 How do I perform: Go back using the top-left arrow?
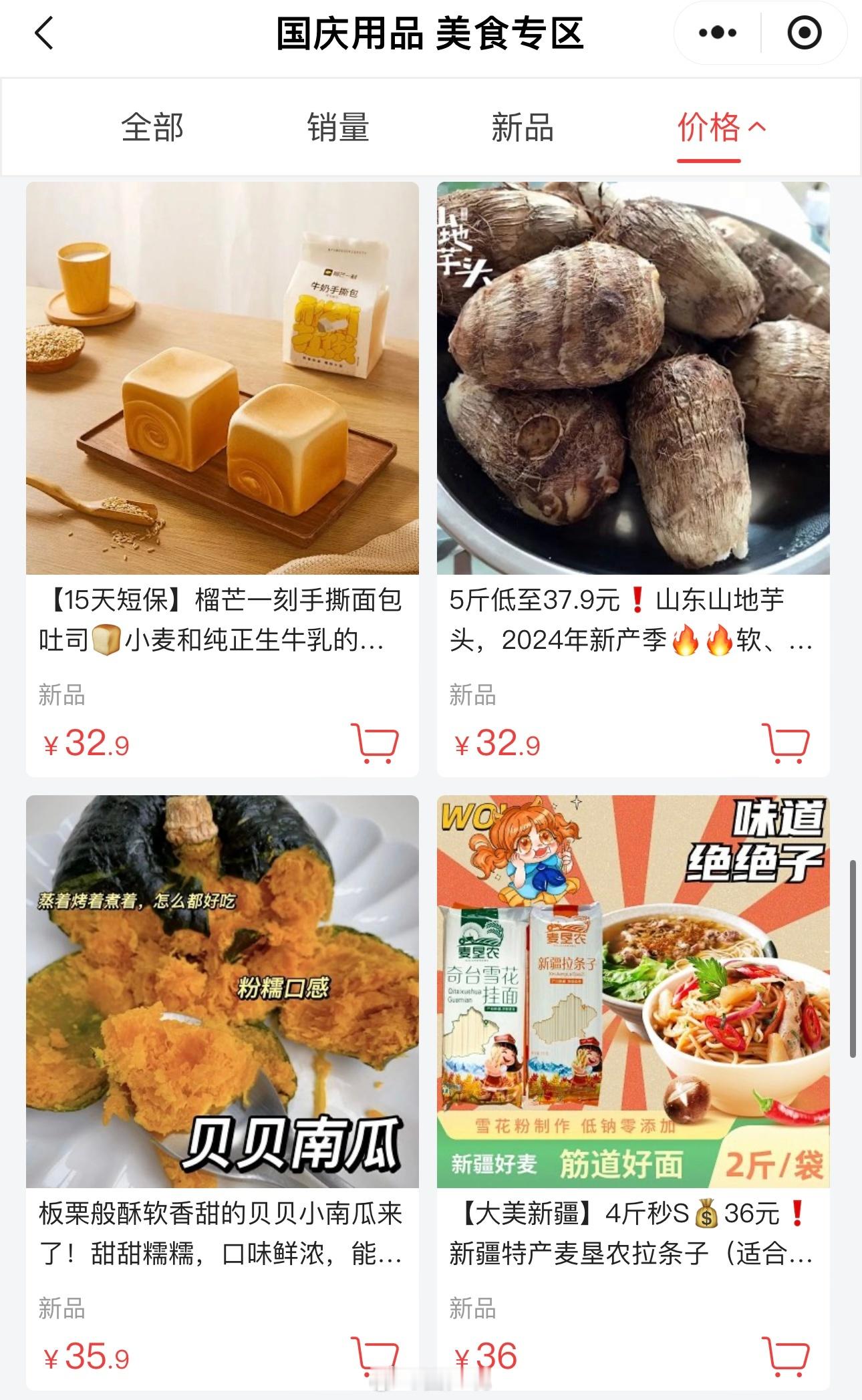point(44,33)
